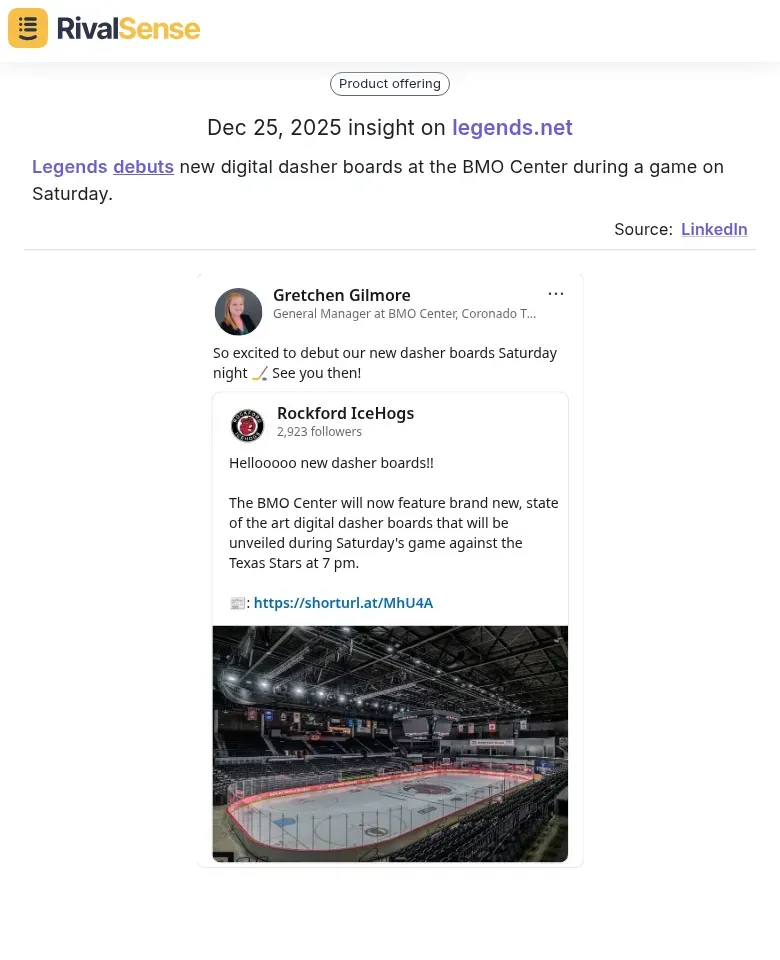This screenshot has width=780, height=960.
Task: Click the 2,923 followers text
Action: click(319, 431)
